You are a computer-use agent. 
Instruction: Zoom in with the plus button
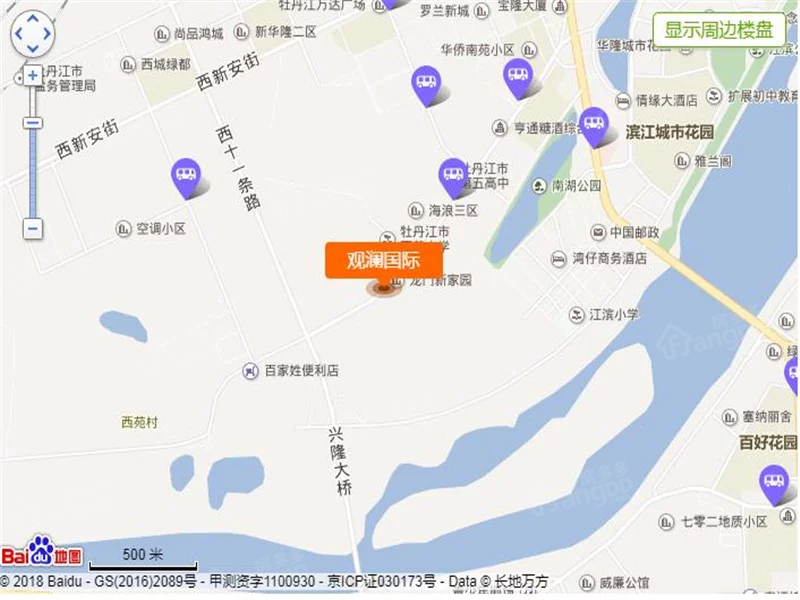(33, 75)
